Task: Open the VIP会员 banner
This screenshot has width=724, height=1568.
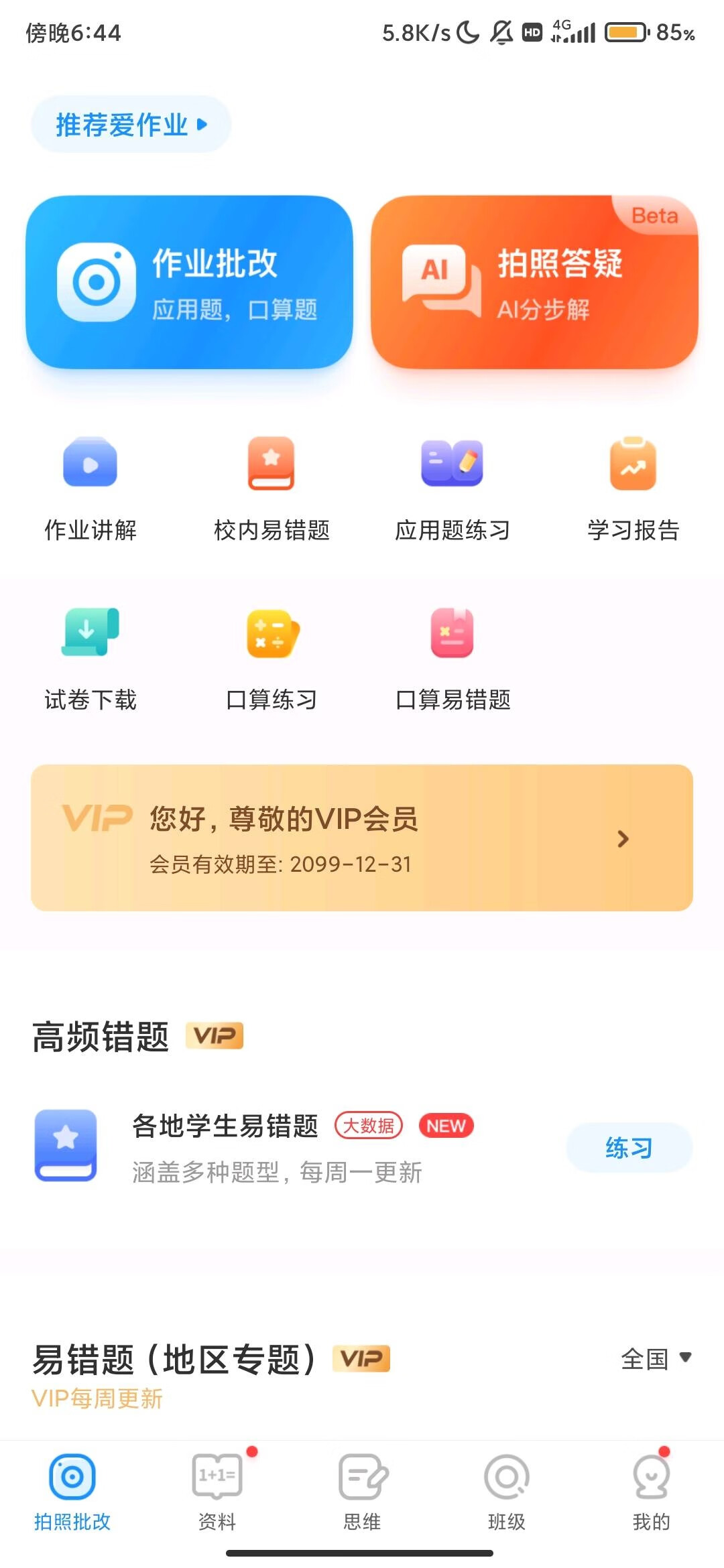Action: pos(362,838)
